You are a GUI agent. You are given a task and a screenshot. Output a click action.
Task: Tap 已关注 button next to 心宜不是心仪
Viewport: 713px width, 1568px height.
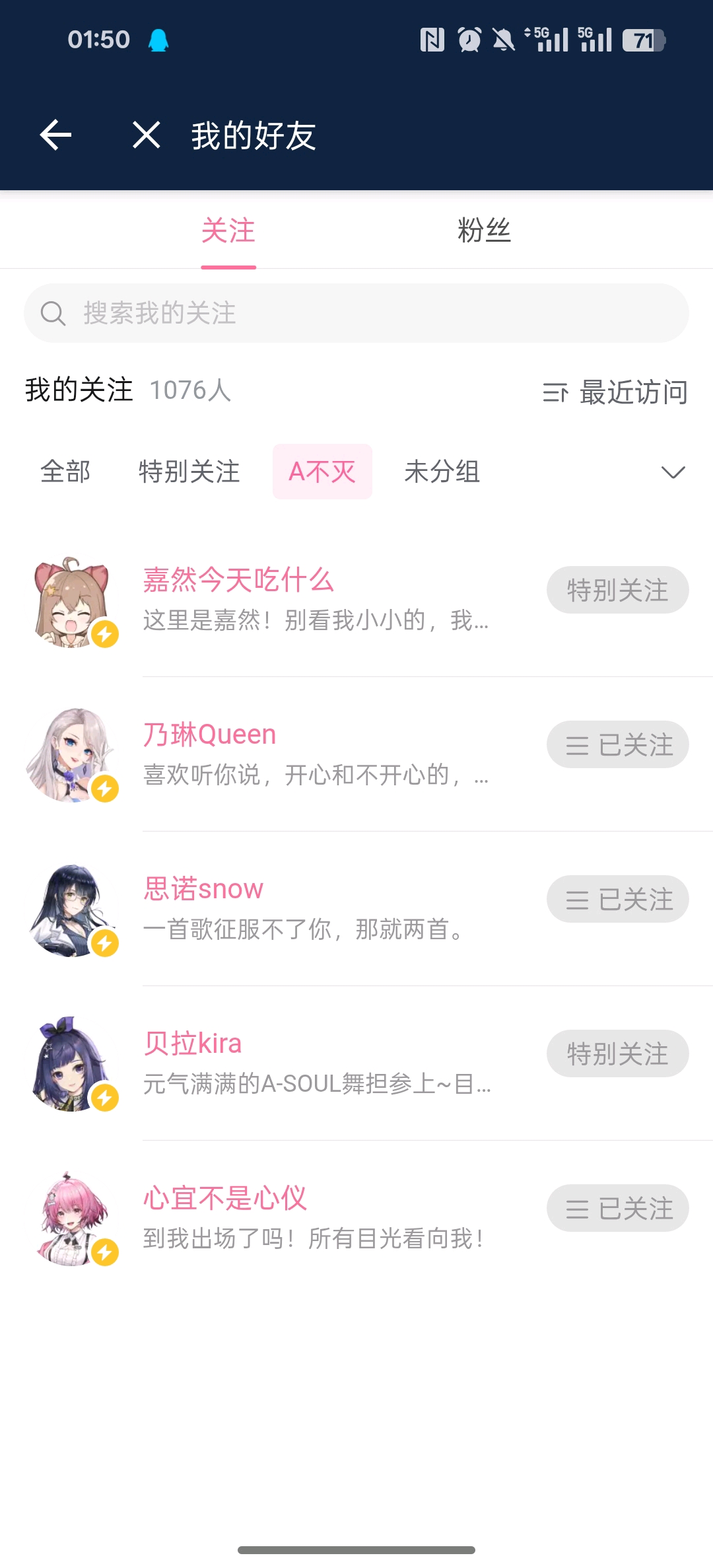click(x=617, y=1208)
